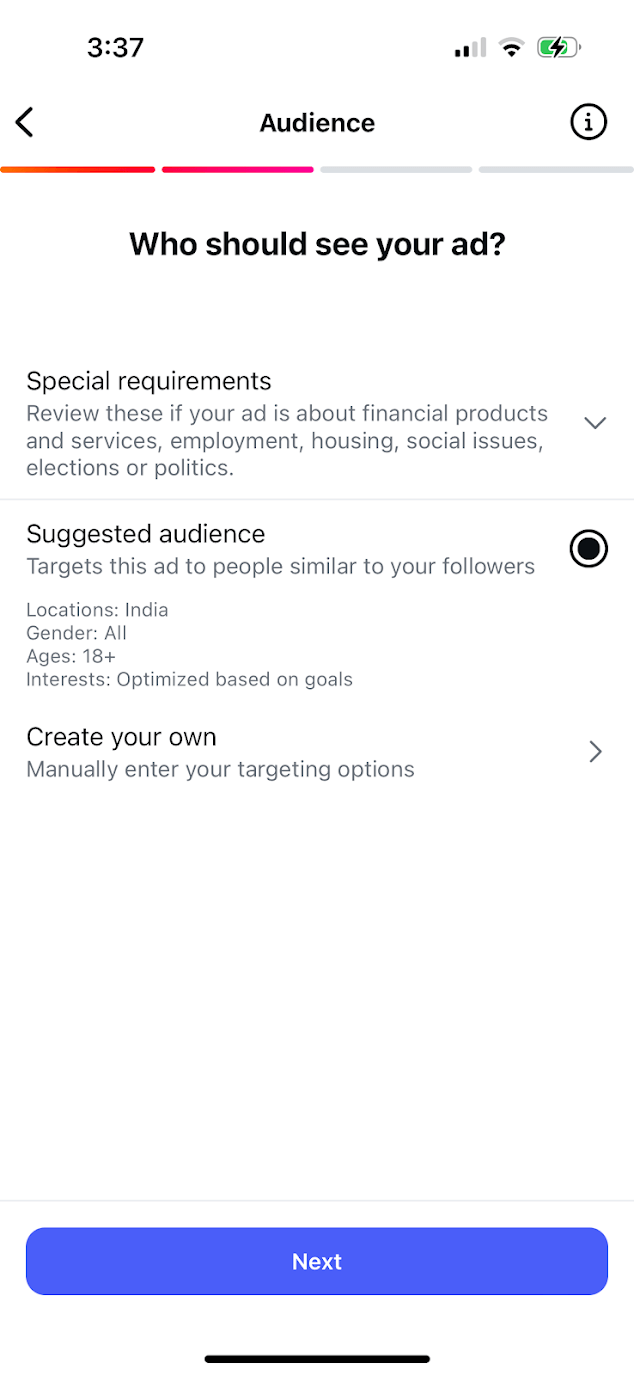Open Create your own targeting options
Viewport: 634px width, 1376px height.
(316, 752)
